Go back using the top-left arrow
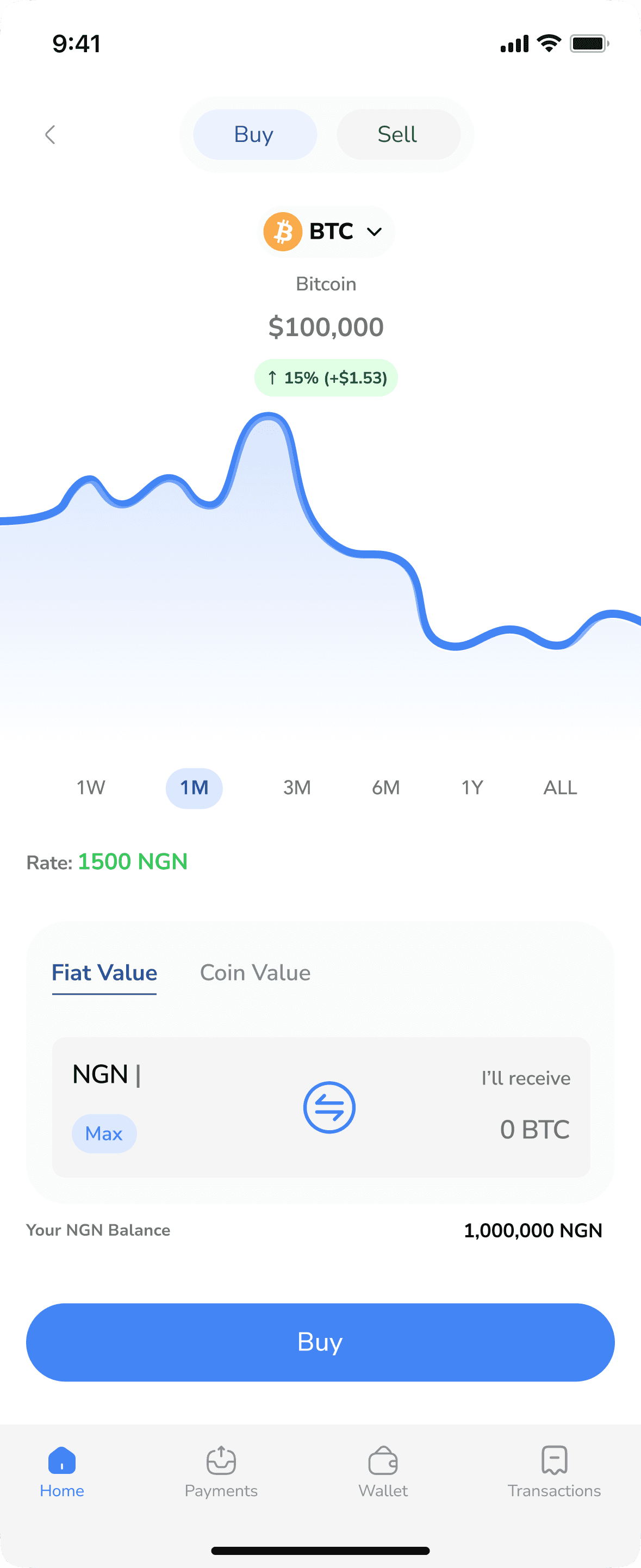This screenshot has height=1568, width=641. pyautogui.click(x=51, y=134)
